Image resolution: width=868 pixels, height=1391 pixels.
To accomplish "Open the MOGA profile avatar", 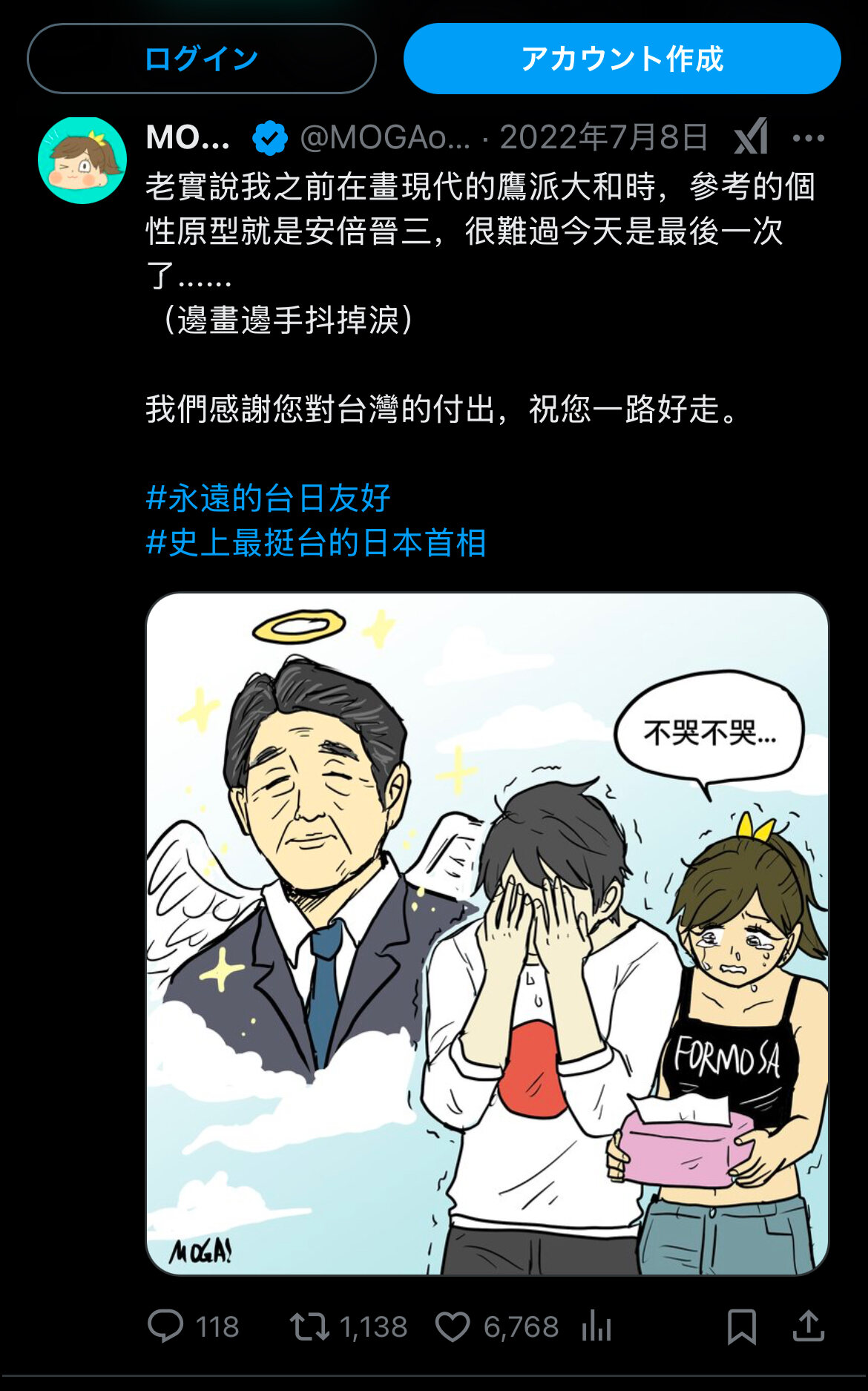I will tap(82, 160).
